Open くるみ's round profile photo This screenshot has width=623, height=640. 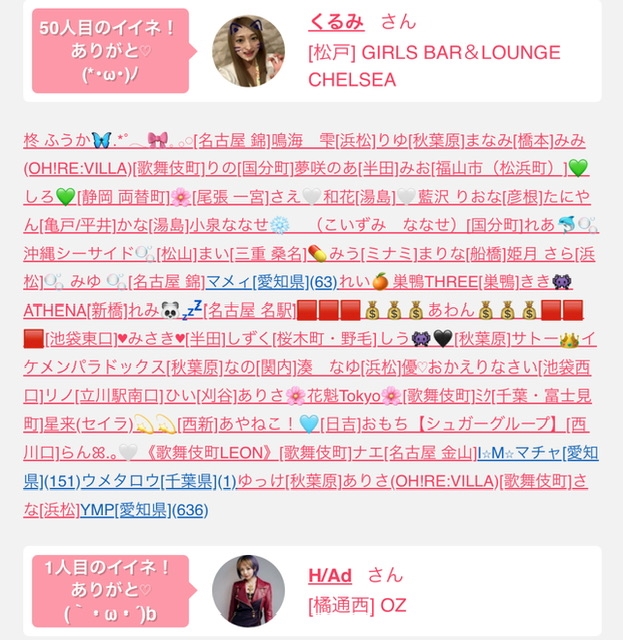click(x=248, y=51)
